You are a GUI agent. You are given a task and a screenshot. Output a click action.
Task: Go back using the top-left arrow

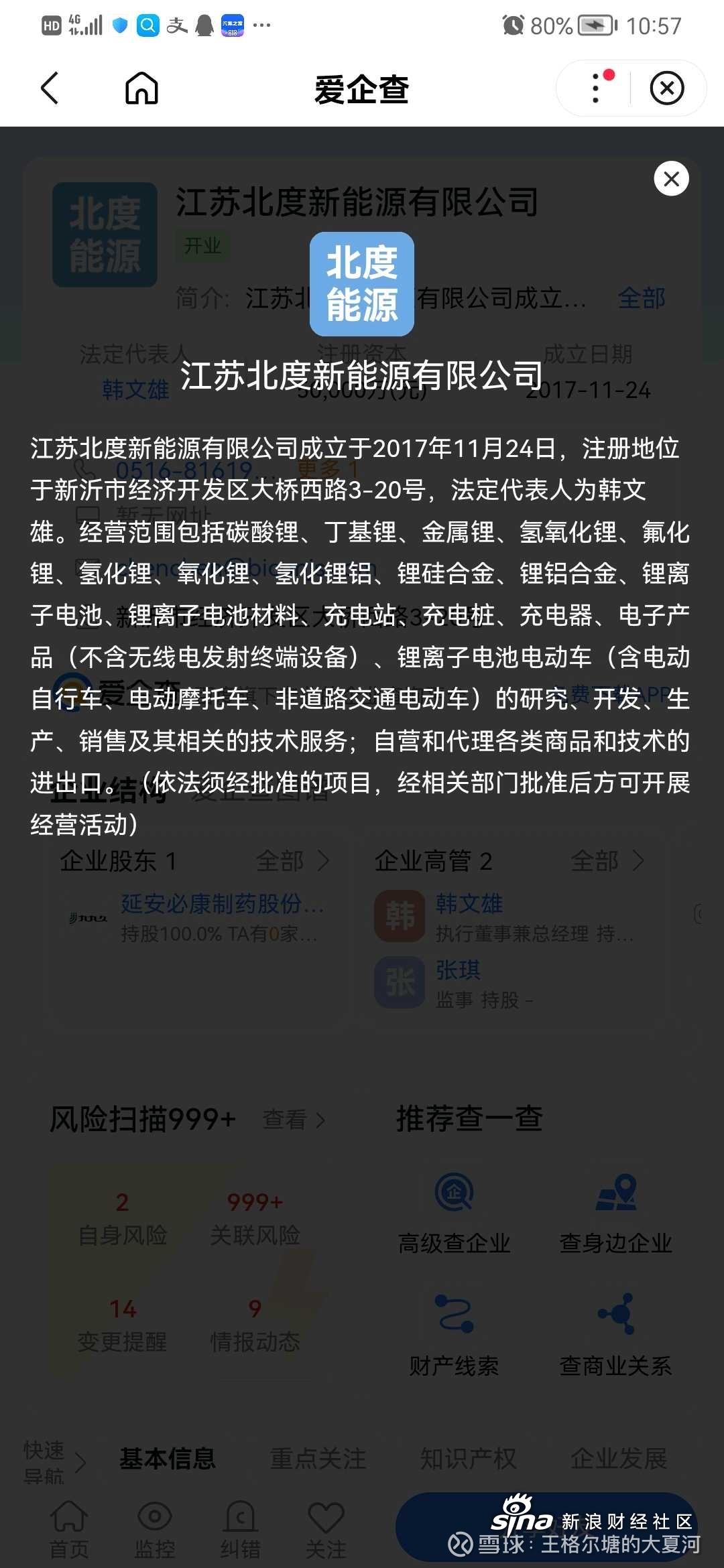point(50,88)
